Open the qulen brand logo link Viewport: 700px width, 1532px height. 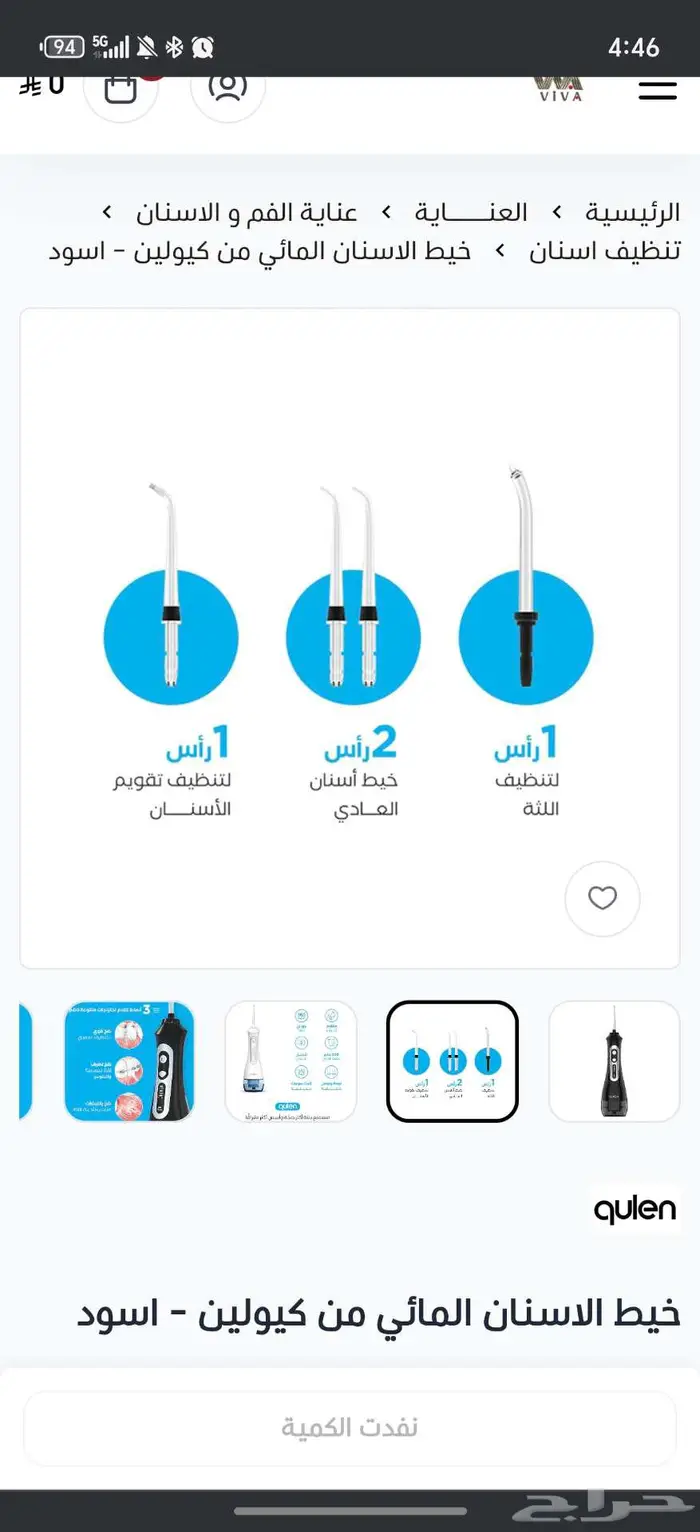pyautogui.click(x=635, y=1209)
